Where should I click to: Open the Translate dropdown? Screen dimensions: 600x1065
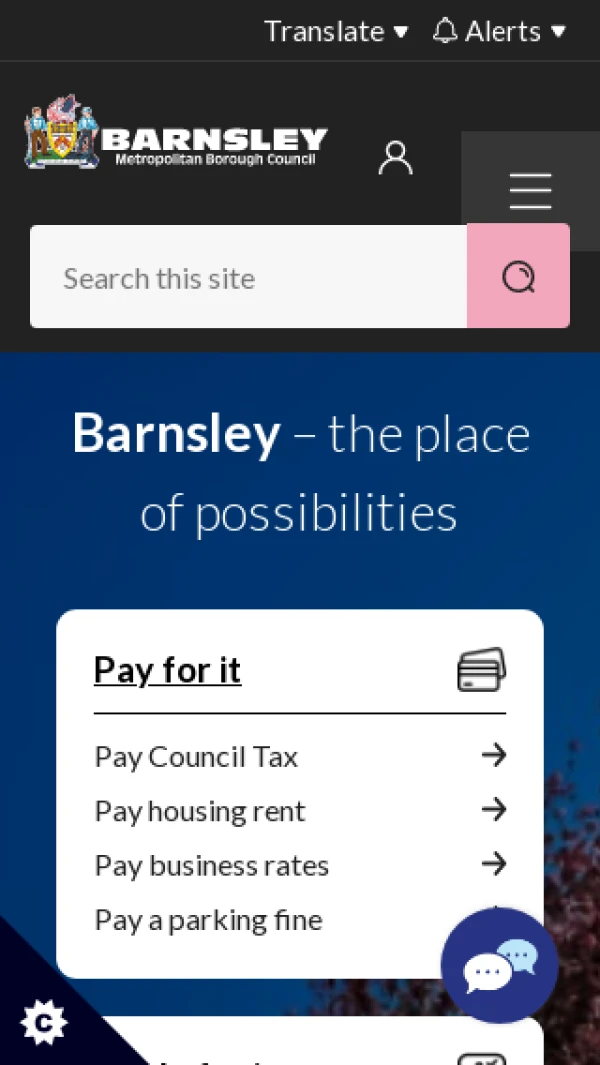coord(336,31)
